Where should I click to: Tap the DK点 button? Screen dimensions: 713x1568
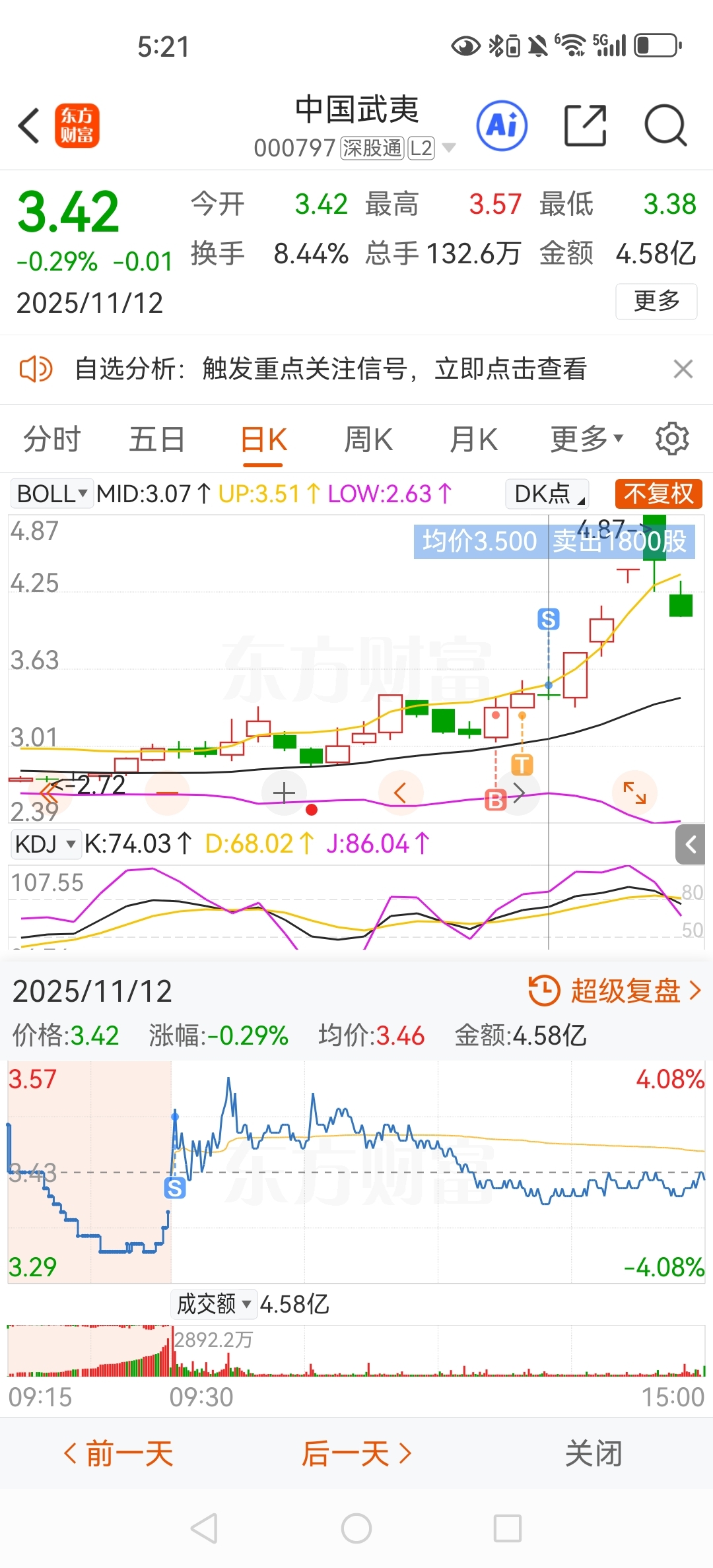pyautogui.click(x=547, y=494)
